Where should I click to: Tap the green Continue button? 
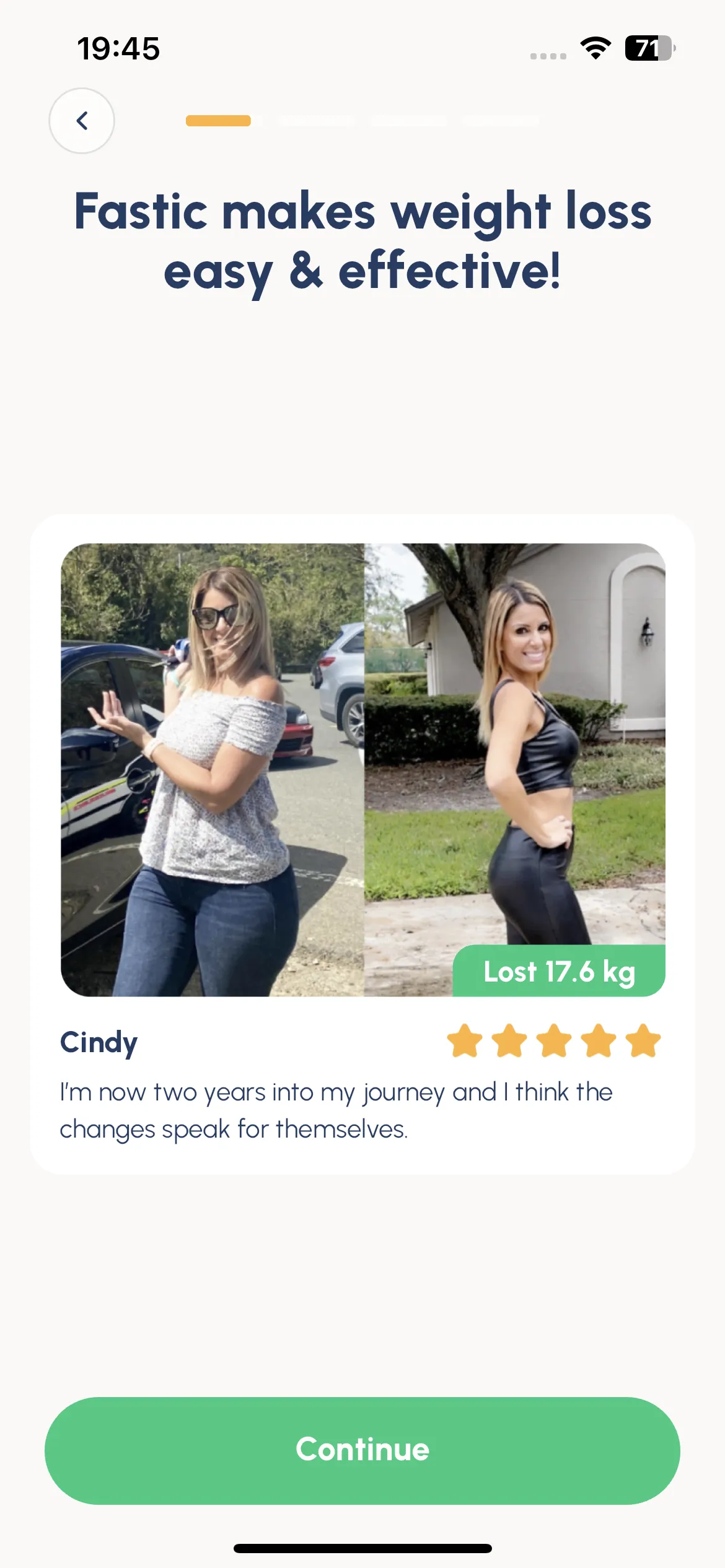click(362, 1450)
